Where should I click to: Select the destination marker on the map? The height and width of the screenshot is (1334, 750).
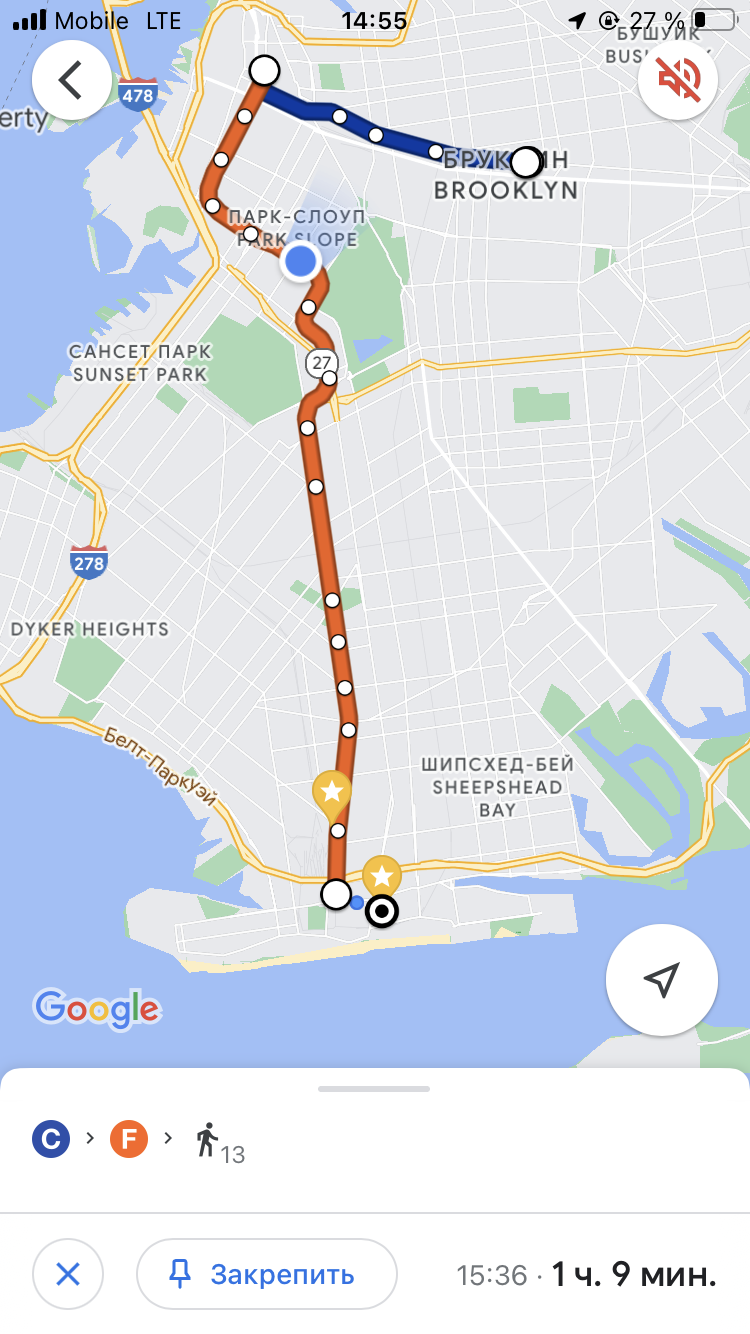(381, 912)
